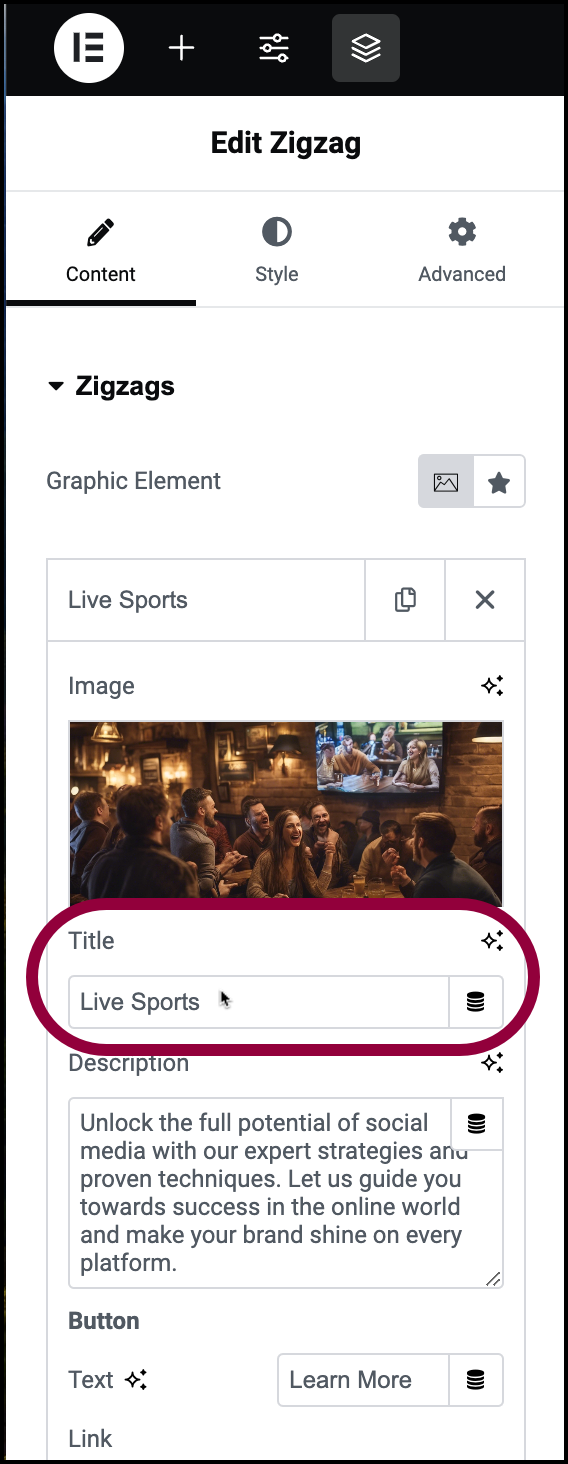Tap the plus icon to add element
568x1464 pixels.
click(181, 48)
